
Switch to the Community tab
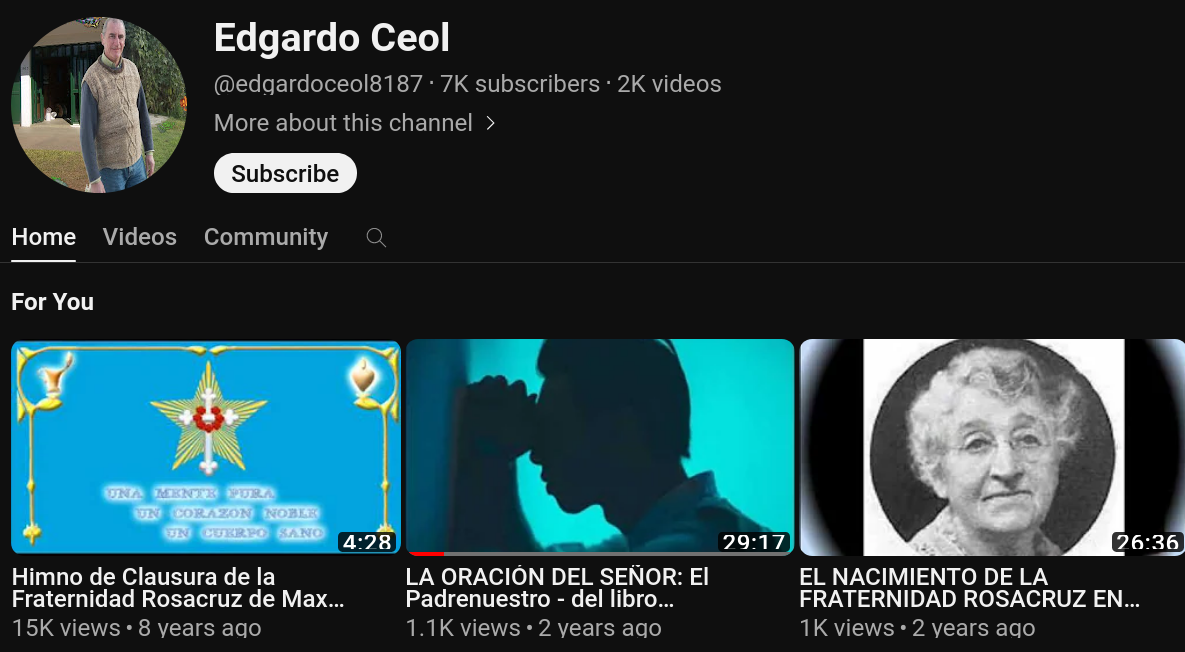[265, 237]
